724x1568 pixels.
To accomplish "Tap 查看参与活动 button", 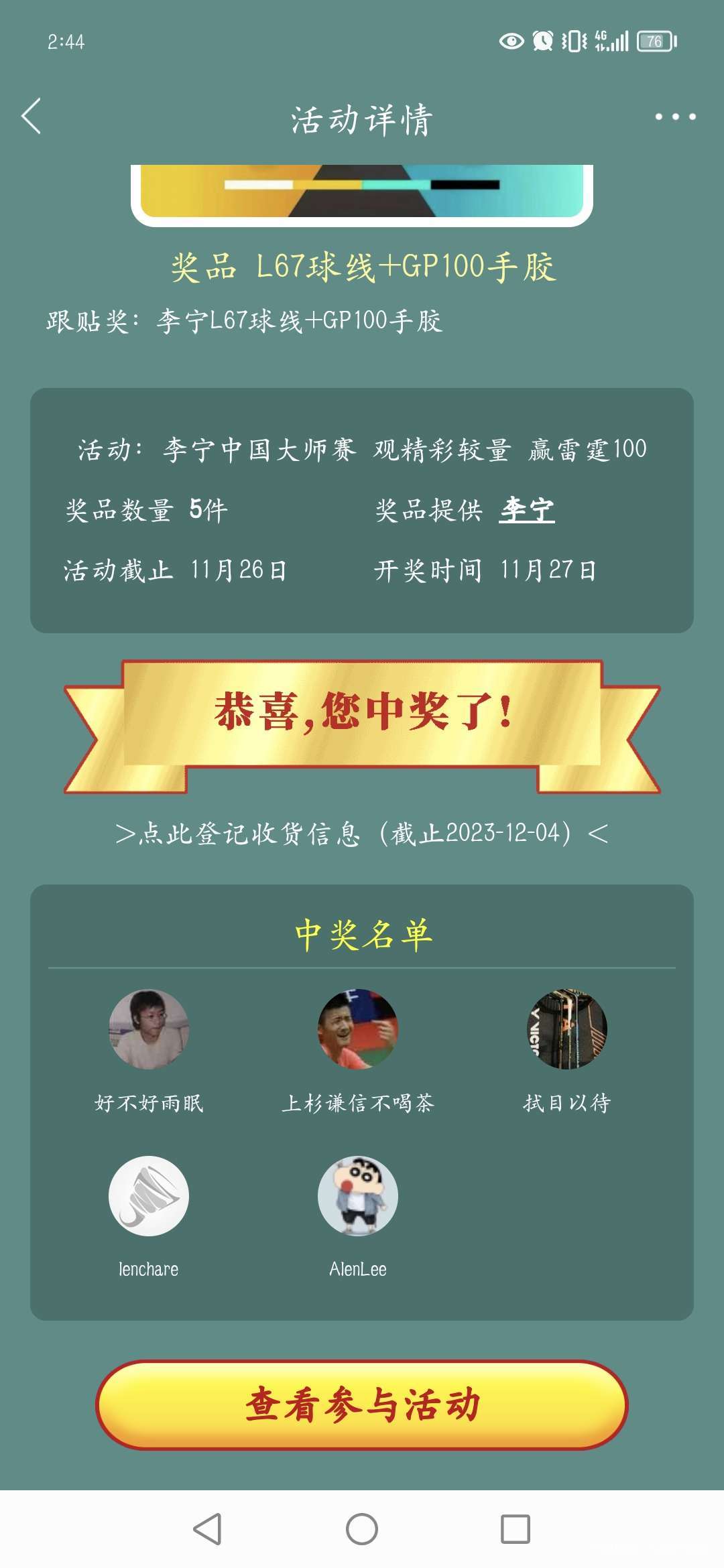I will point(362,1404).
